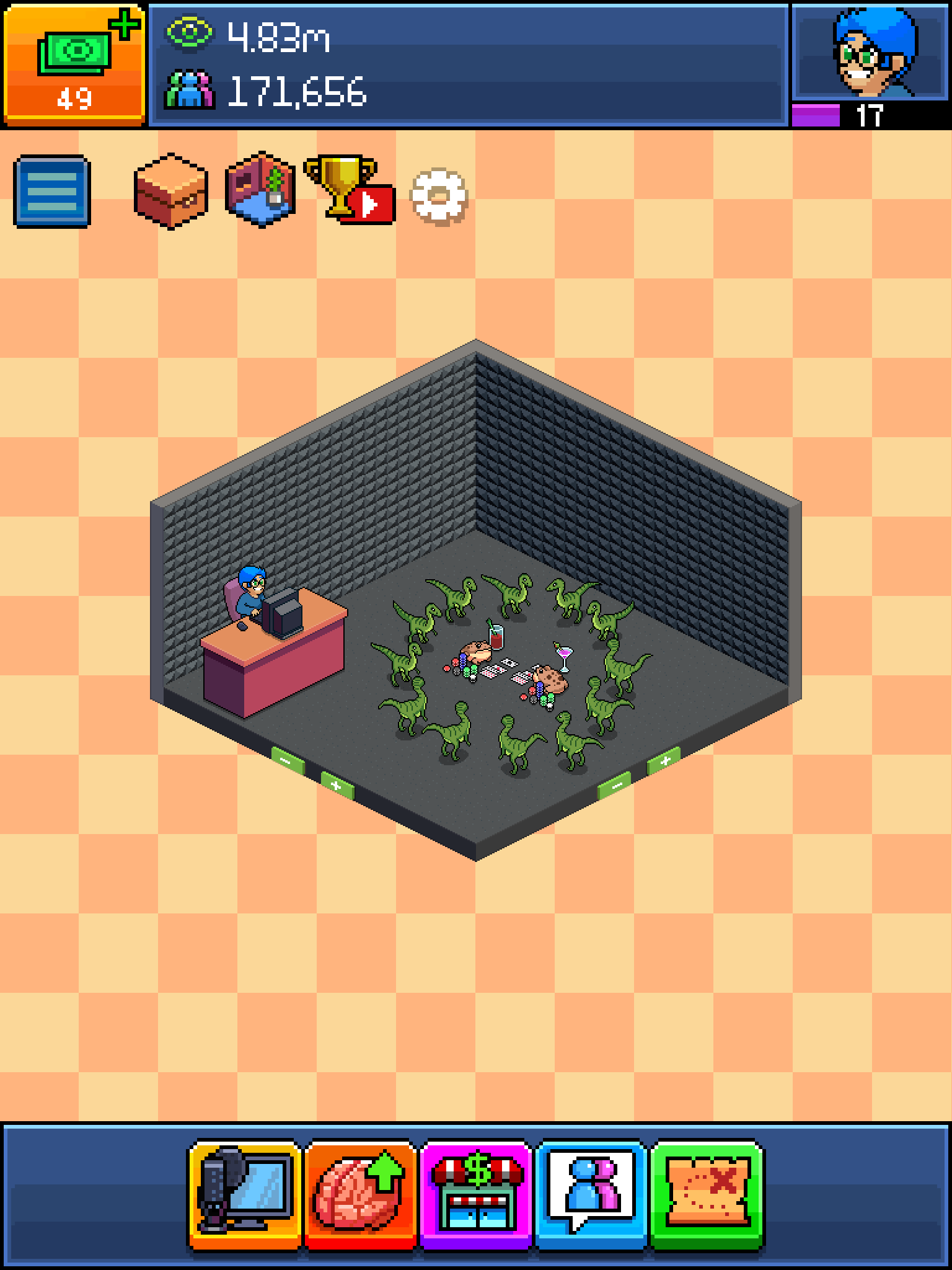Image resolution: width=952 pixels, height=1270 pixels.
Task: Open the player profile avatar
Action: coord(871,51)
